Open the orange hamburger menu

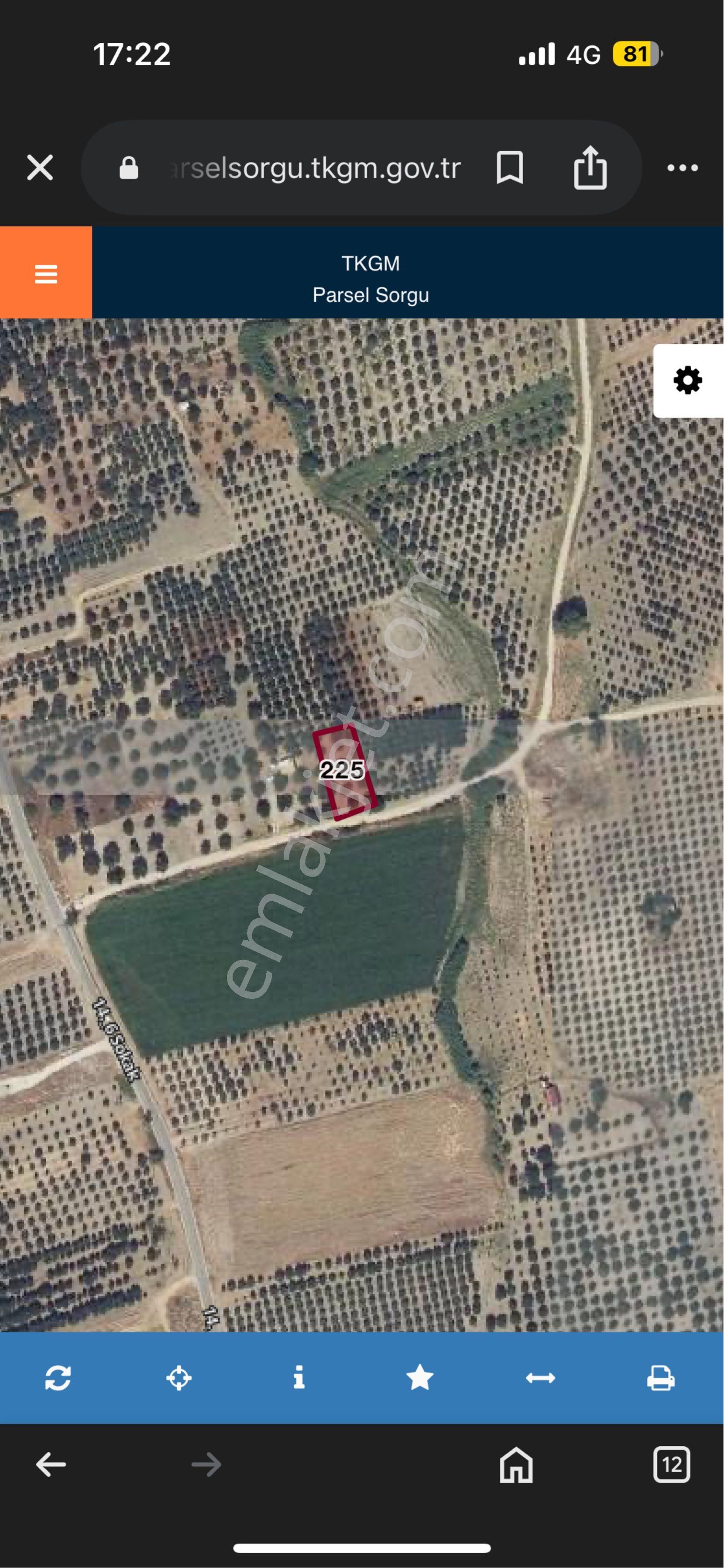pyautogui.click(x=46, y=273)
